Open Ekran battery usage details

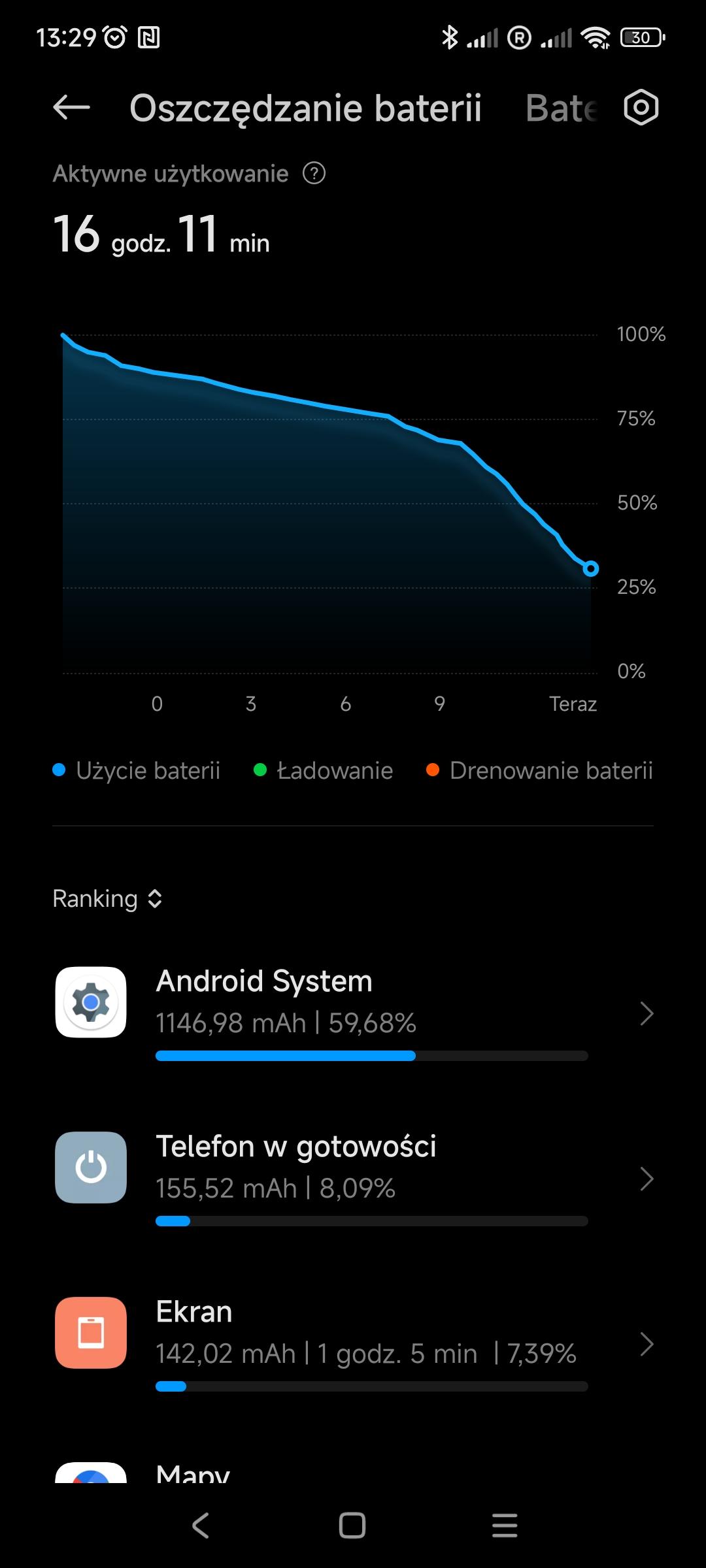pos(353,1345)
